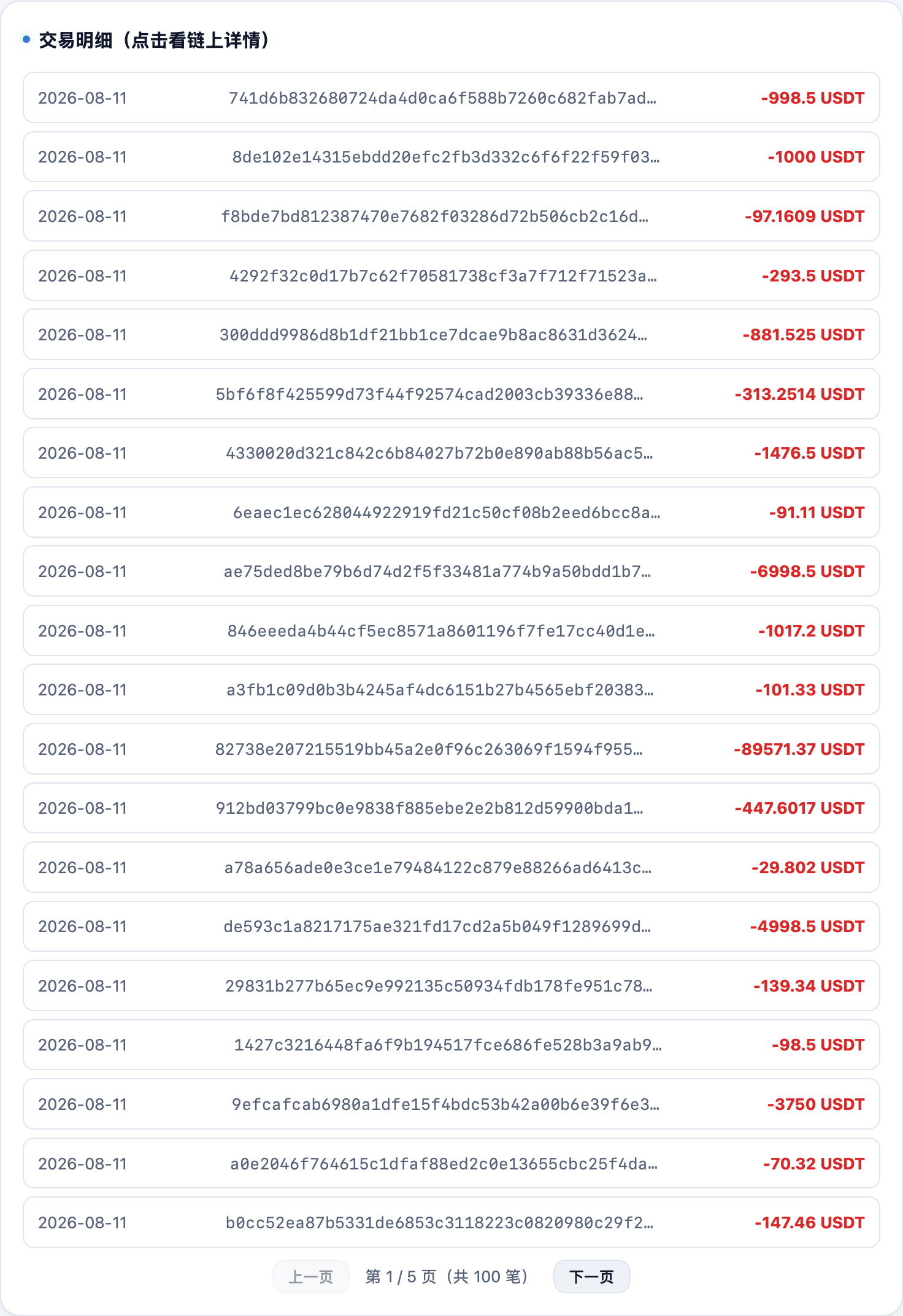This screenshot has width=903, height=1316.
Task: View the -1476.5 USDT transaction details
Action: click(451, 453)
